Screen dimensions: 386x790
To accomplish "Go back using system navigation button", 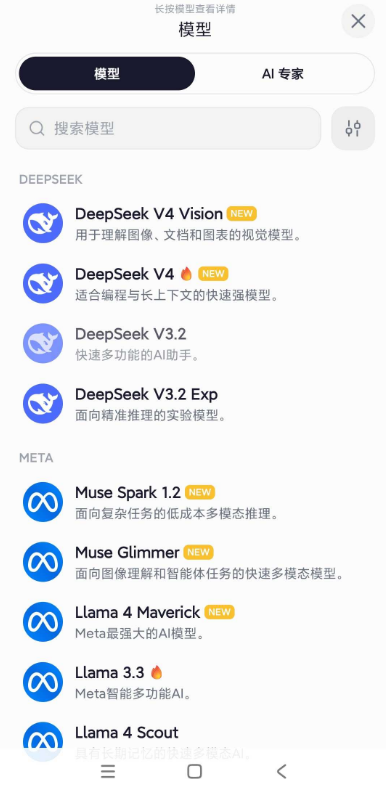I will pos(281,771).
